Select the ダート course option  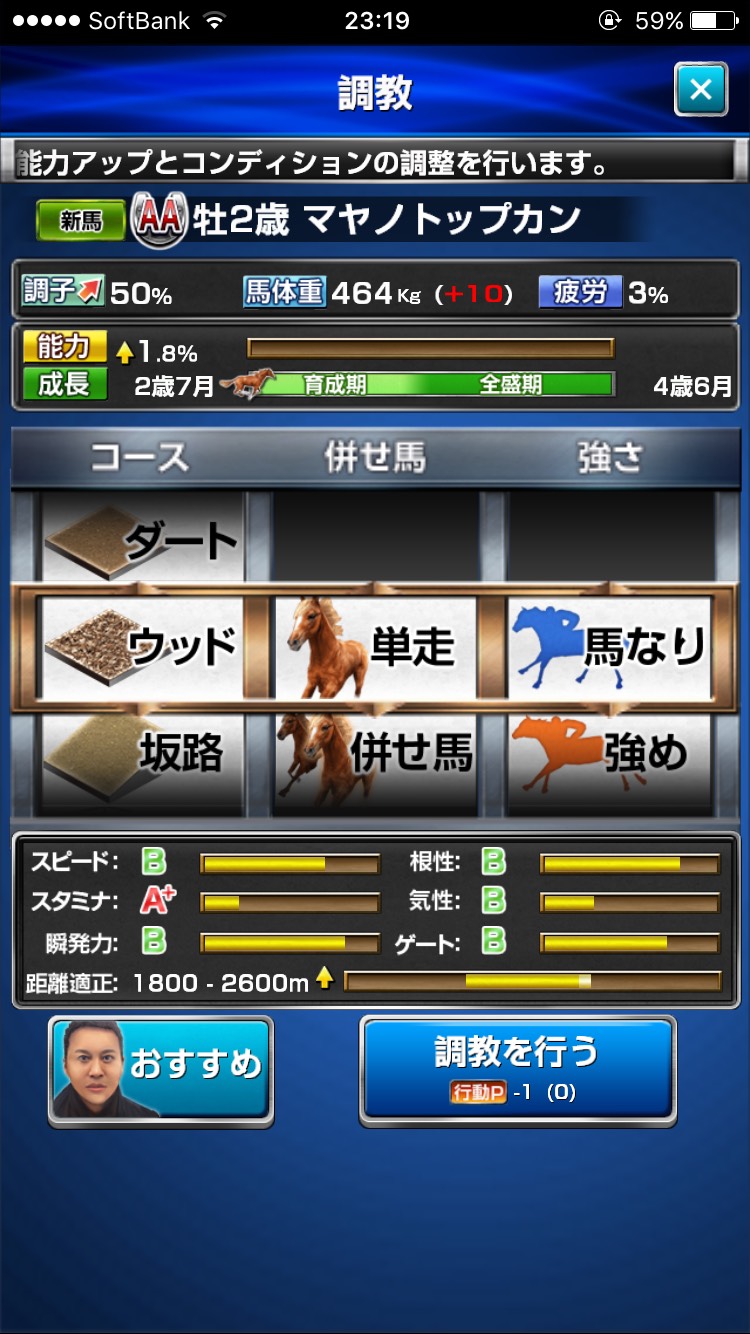coord(142,538)
